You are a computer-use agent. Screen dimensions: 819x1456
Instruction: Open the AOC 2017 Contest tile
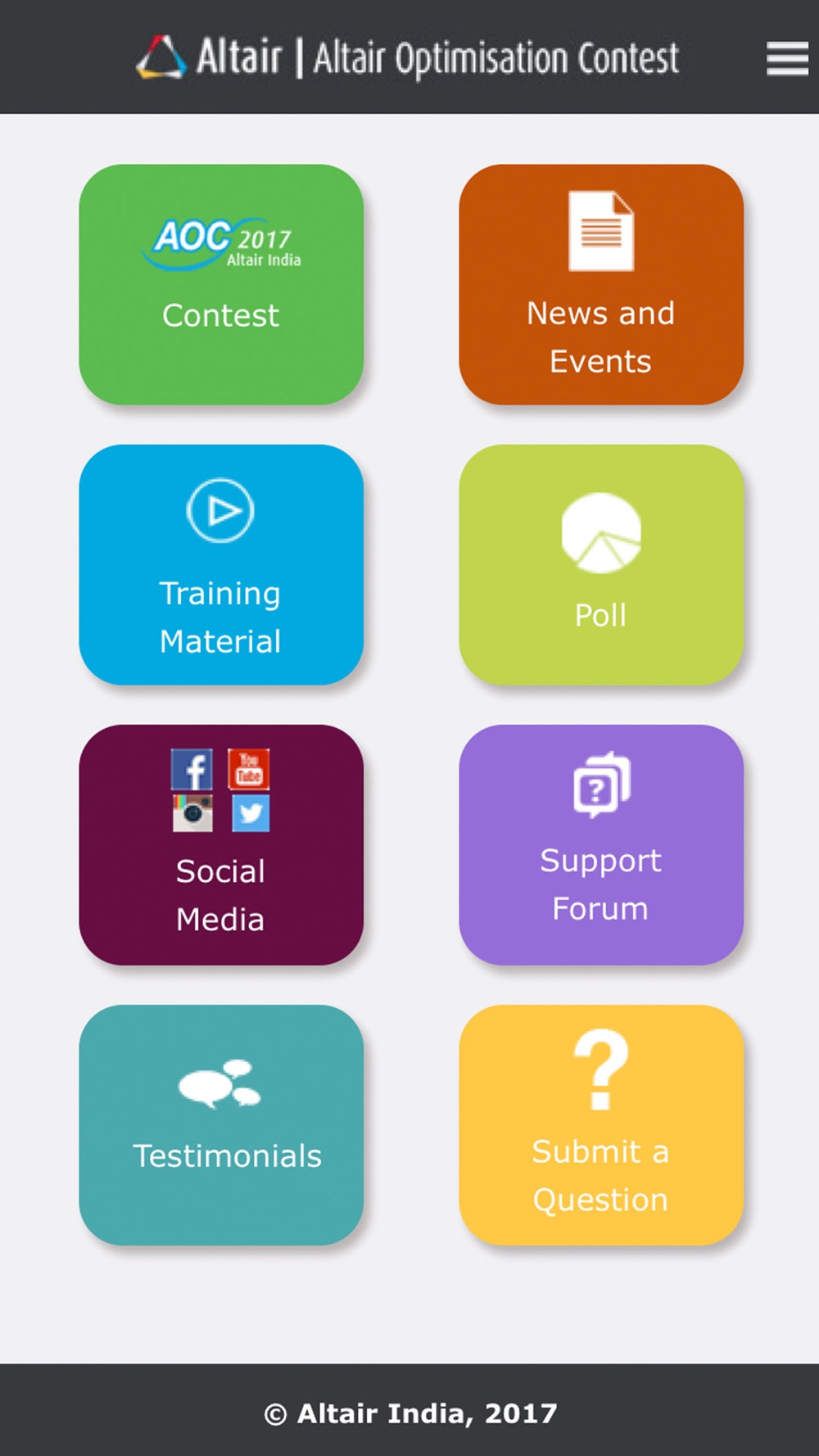tap(221, 284)
